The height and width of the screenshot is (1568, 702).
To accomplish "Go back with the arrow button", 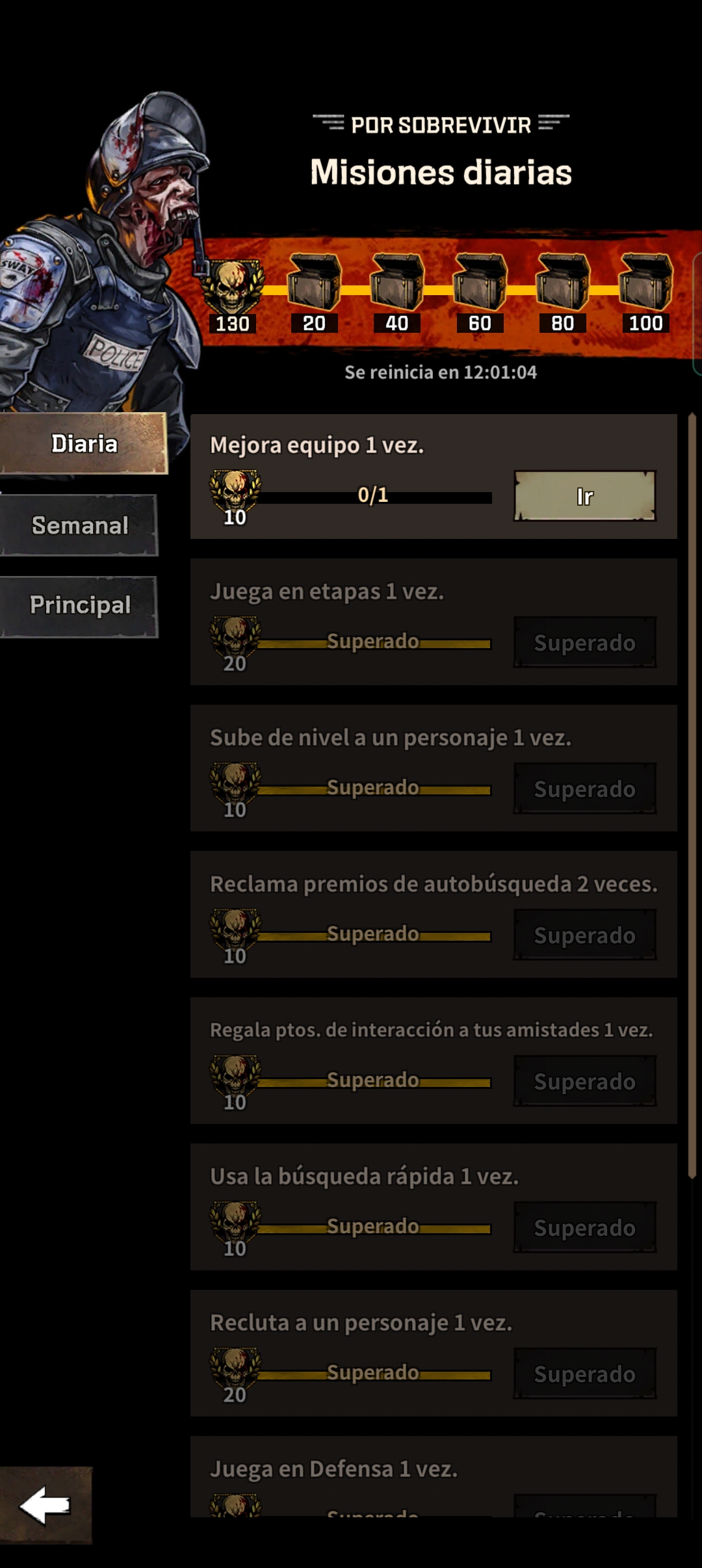I will [x=45, y=1504].
